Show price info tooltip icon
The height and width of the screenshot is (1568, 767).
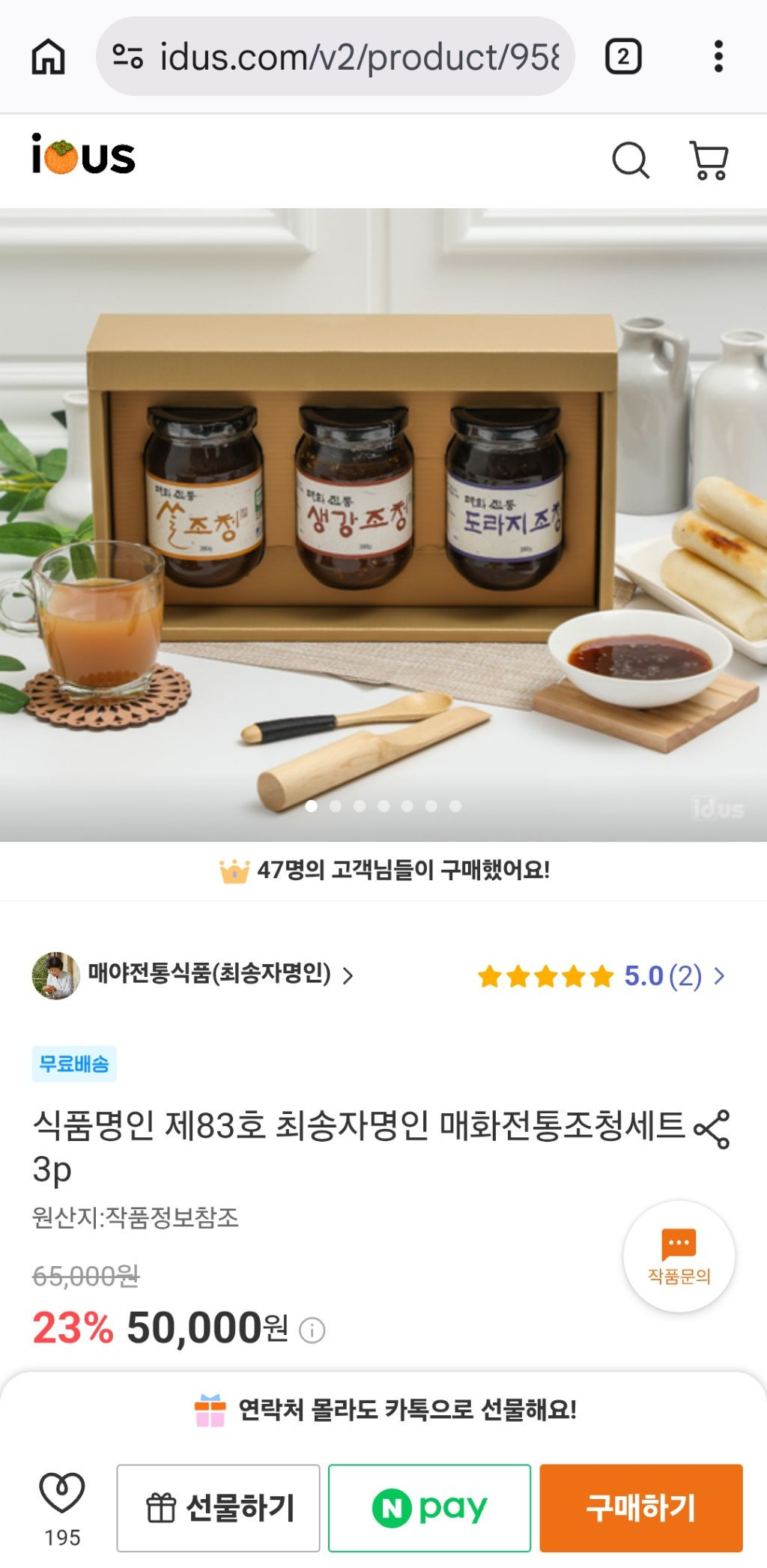click(x=312, y=1331)
